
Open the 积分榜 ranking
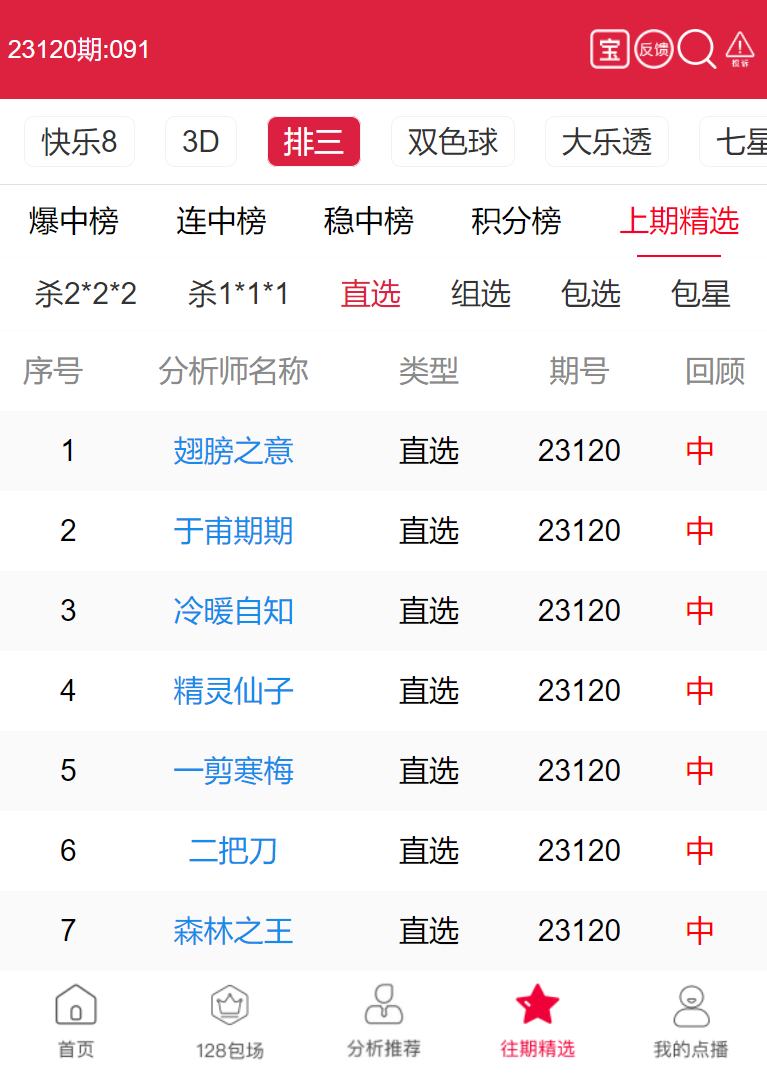pyautogui.click(x=516, y=221)
